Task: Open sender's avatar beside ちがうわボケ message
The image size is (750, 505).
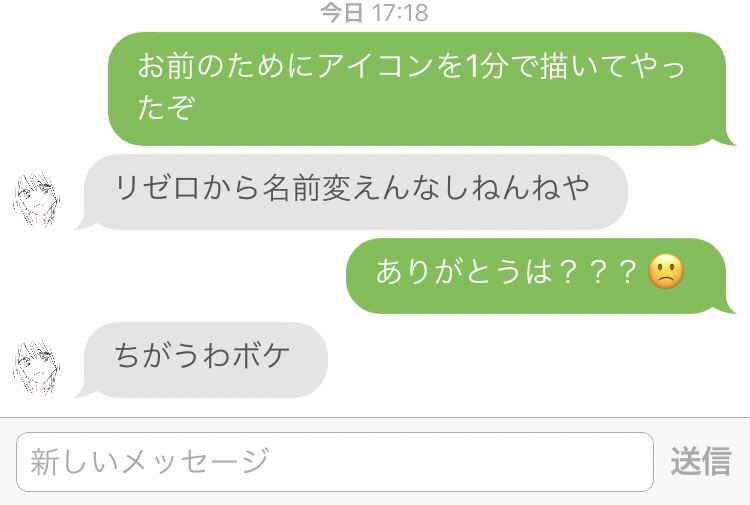Action: click(37, 367)
